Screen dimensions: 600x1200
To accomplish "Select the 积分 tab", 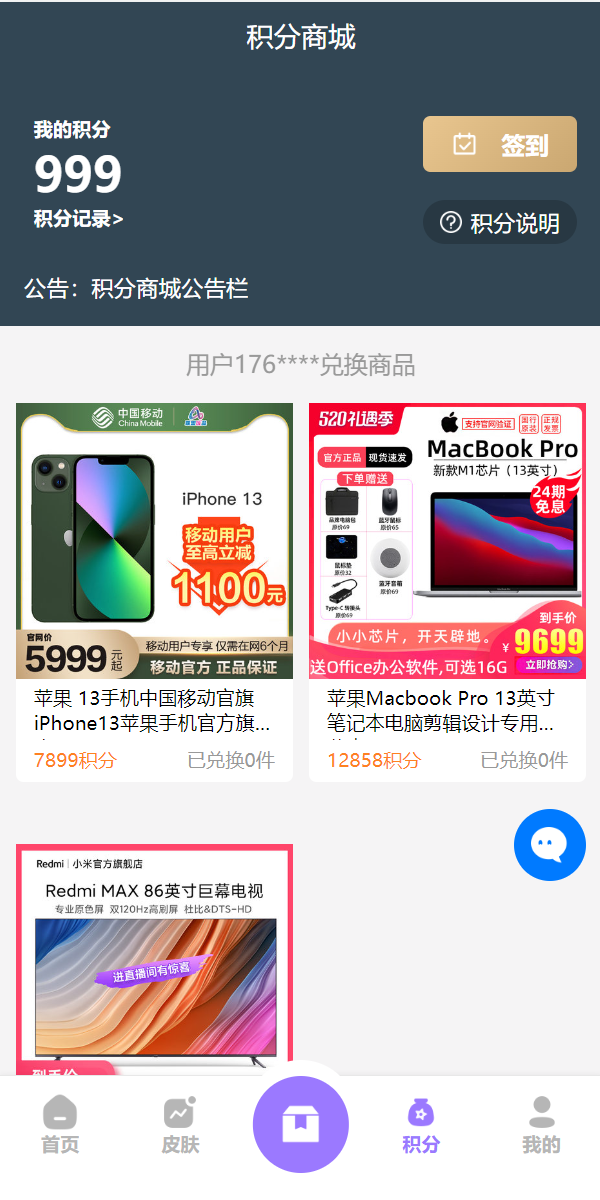I will coord(421,1126).
